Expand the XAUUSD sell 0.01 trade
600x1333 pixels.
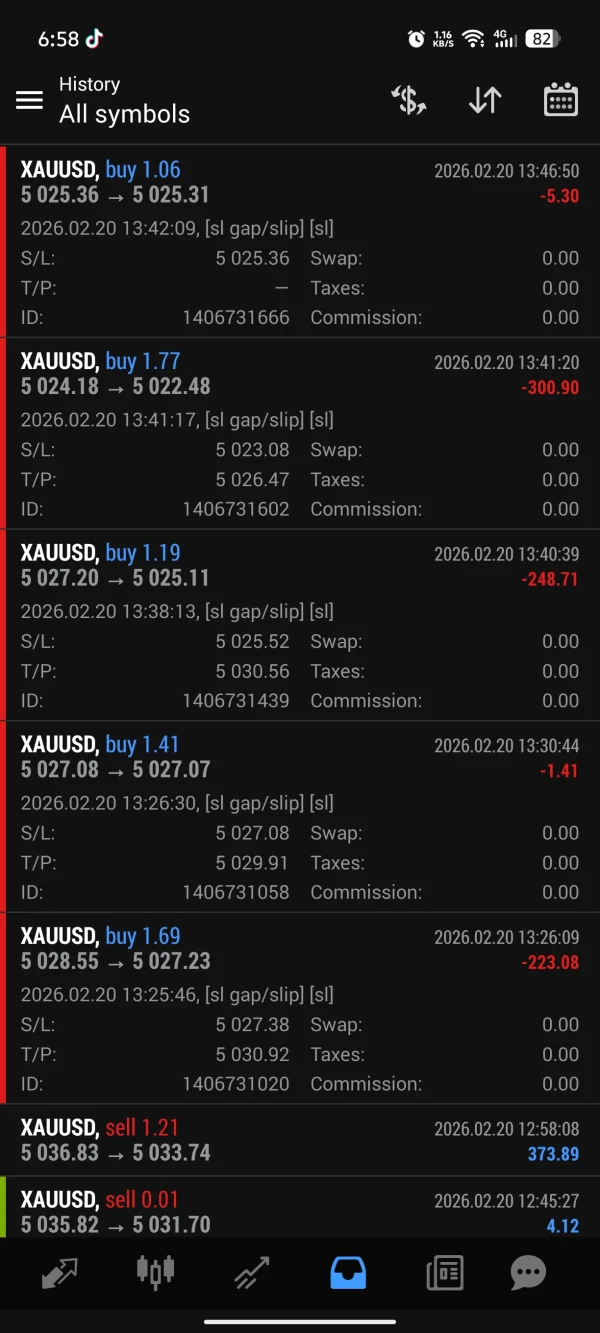click(x=300, y=1211)
